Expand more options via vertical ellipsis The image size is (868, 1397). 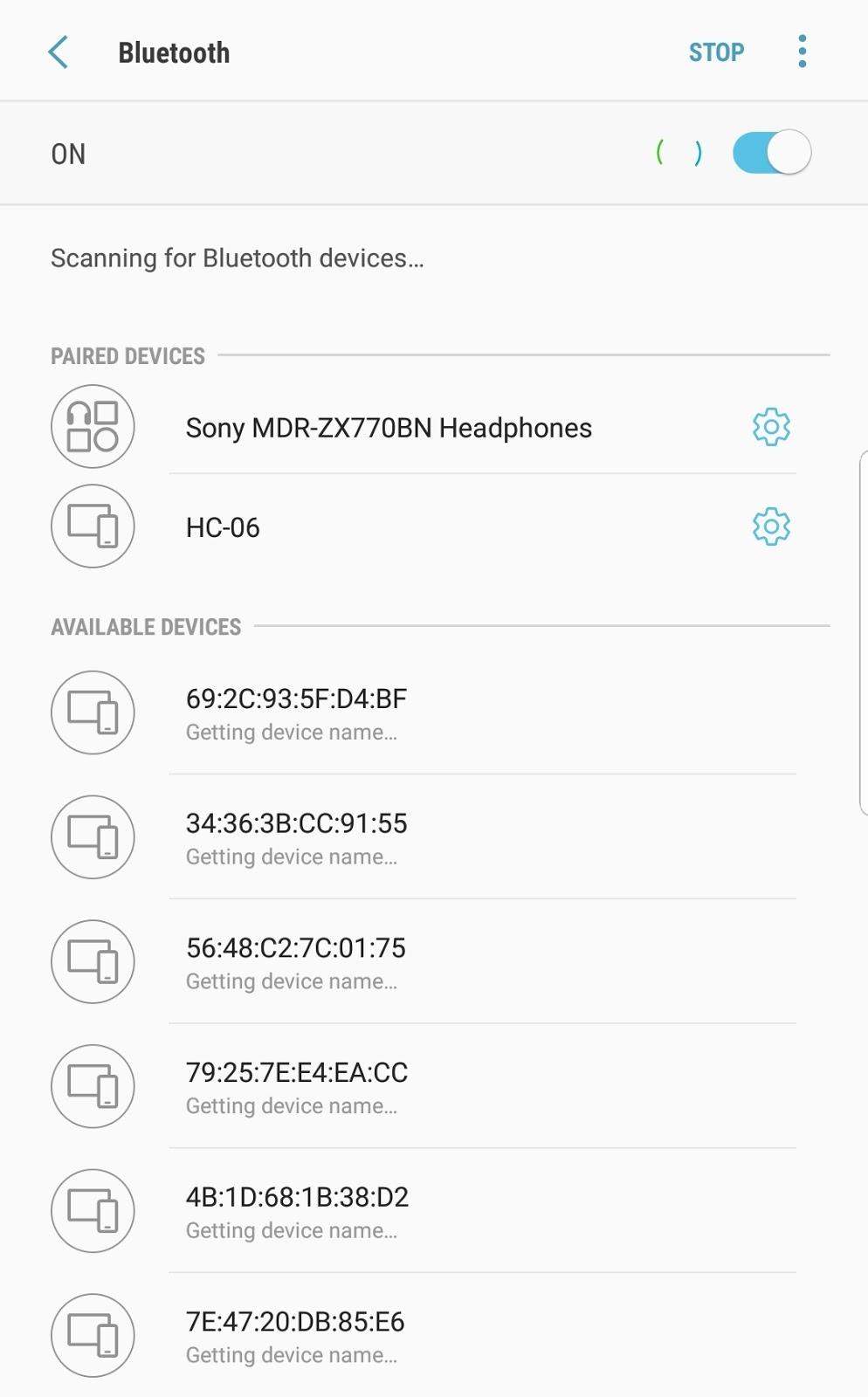coord(802,52)
